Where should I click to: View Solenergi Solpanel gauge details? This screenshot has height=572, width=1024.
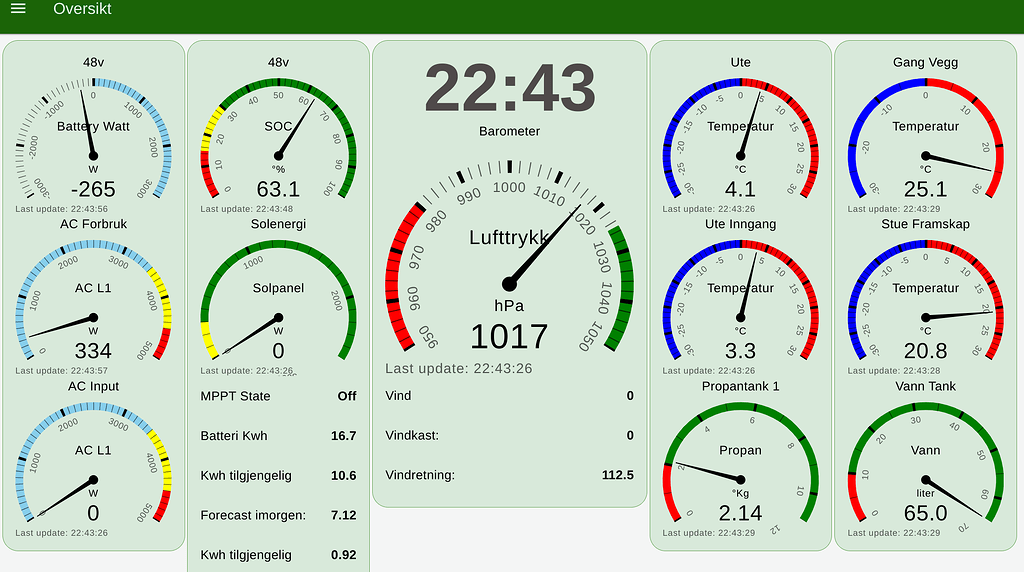pyautogui.click(x=278, y=298)
